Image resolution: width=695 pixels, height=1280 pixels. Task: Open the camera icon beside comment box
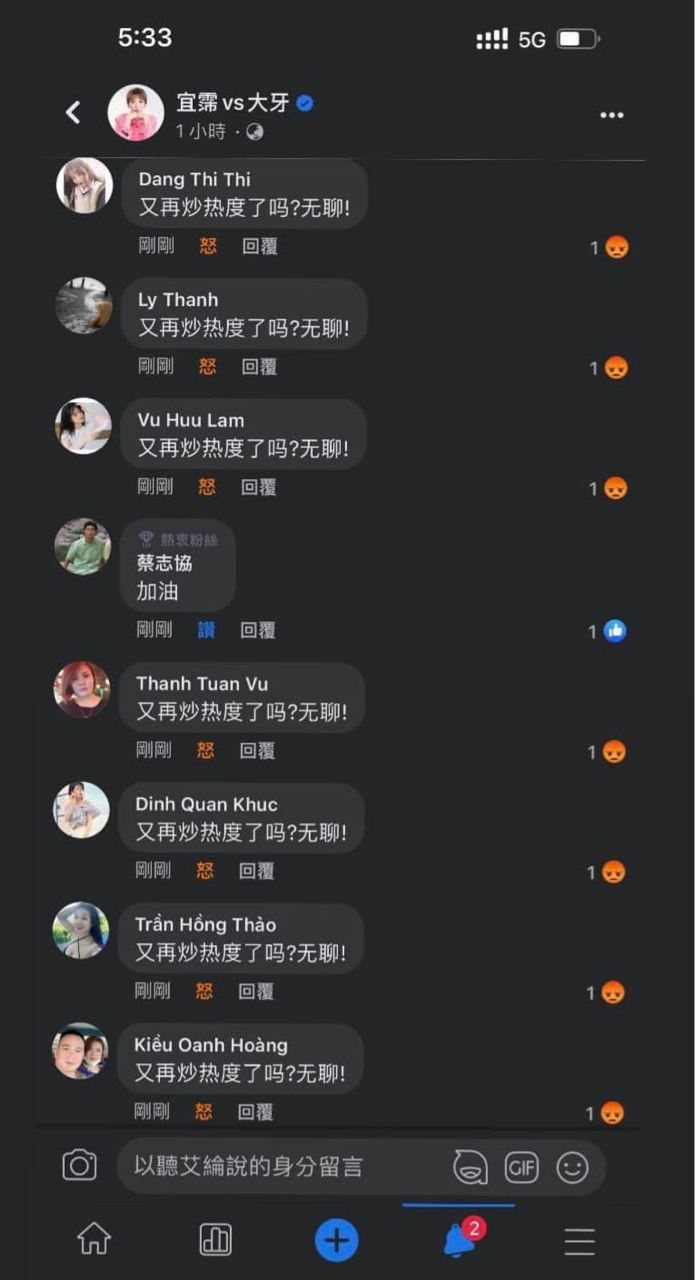pos(80,1166)
